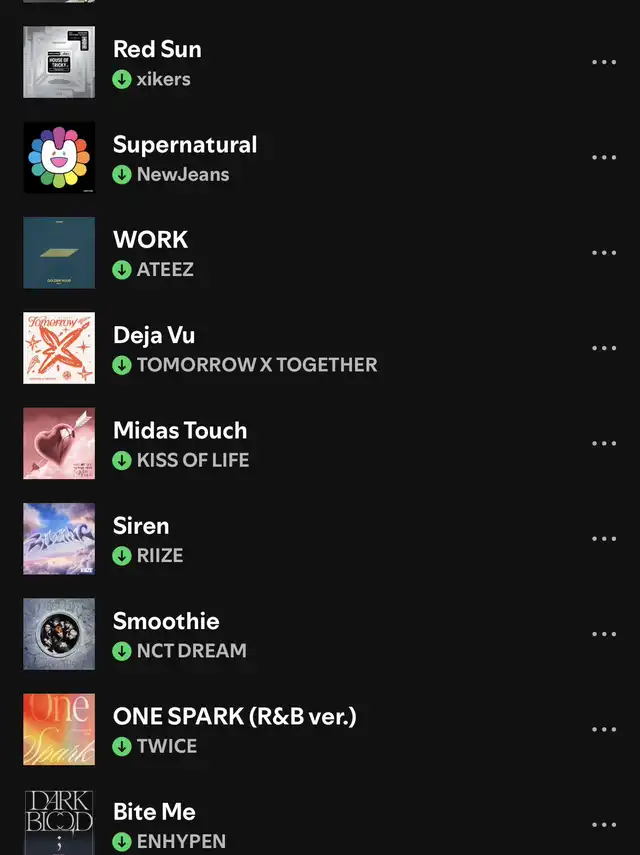This screenshot has width=640, height=855.
Task: Show the options menu for Smoothie
Action: 604,634
